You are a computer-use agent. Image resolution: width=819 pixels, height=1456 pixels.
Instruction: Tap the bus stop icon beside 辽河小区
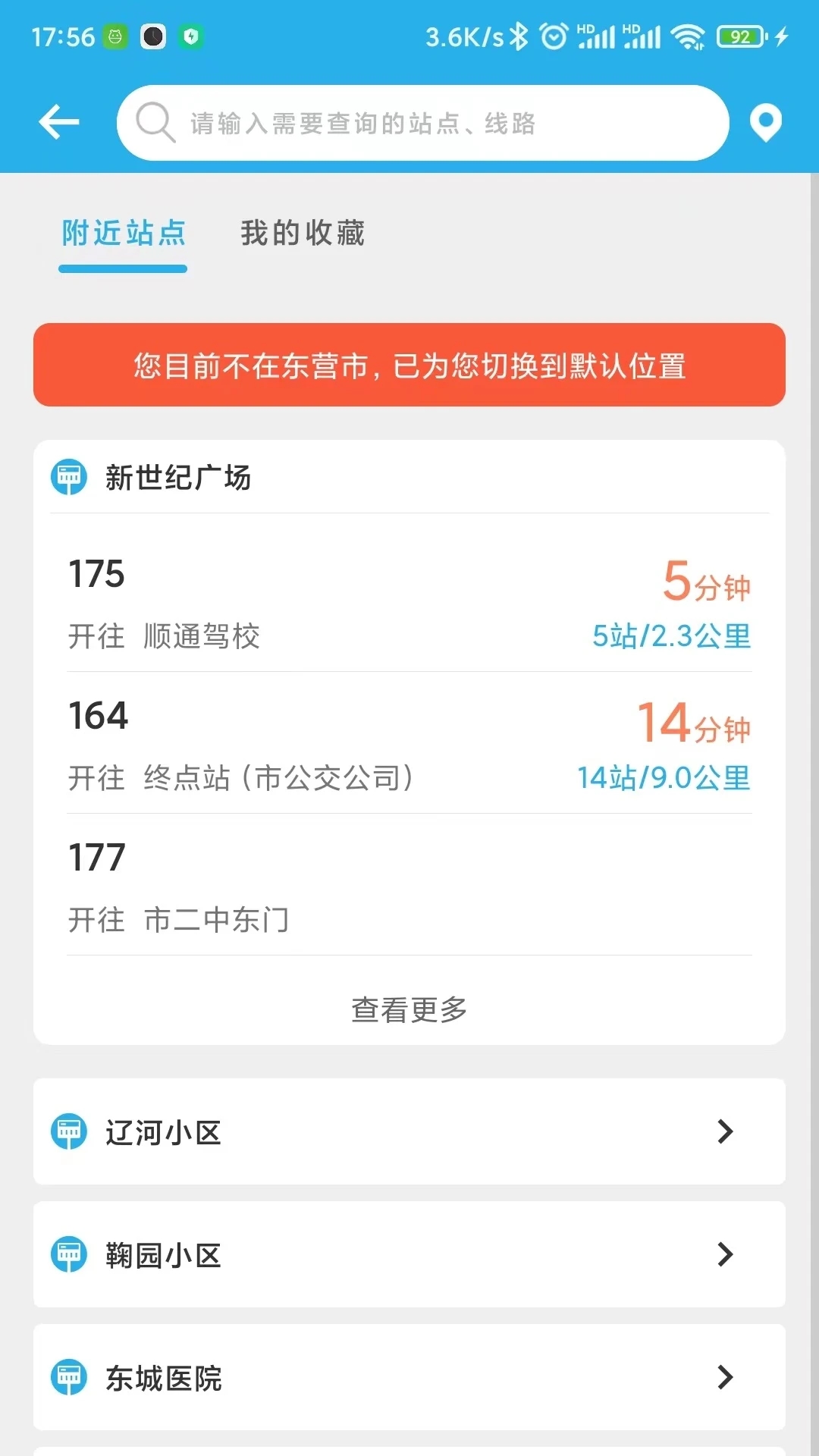click(70, 1131)
